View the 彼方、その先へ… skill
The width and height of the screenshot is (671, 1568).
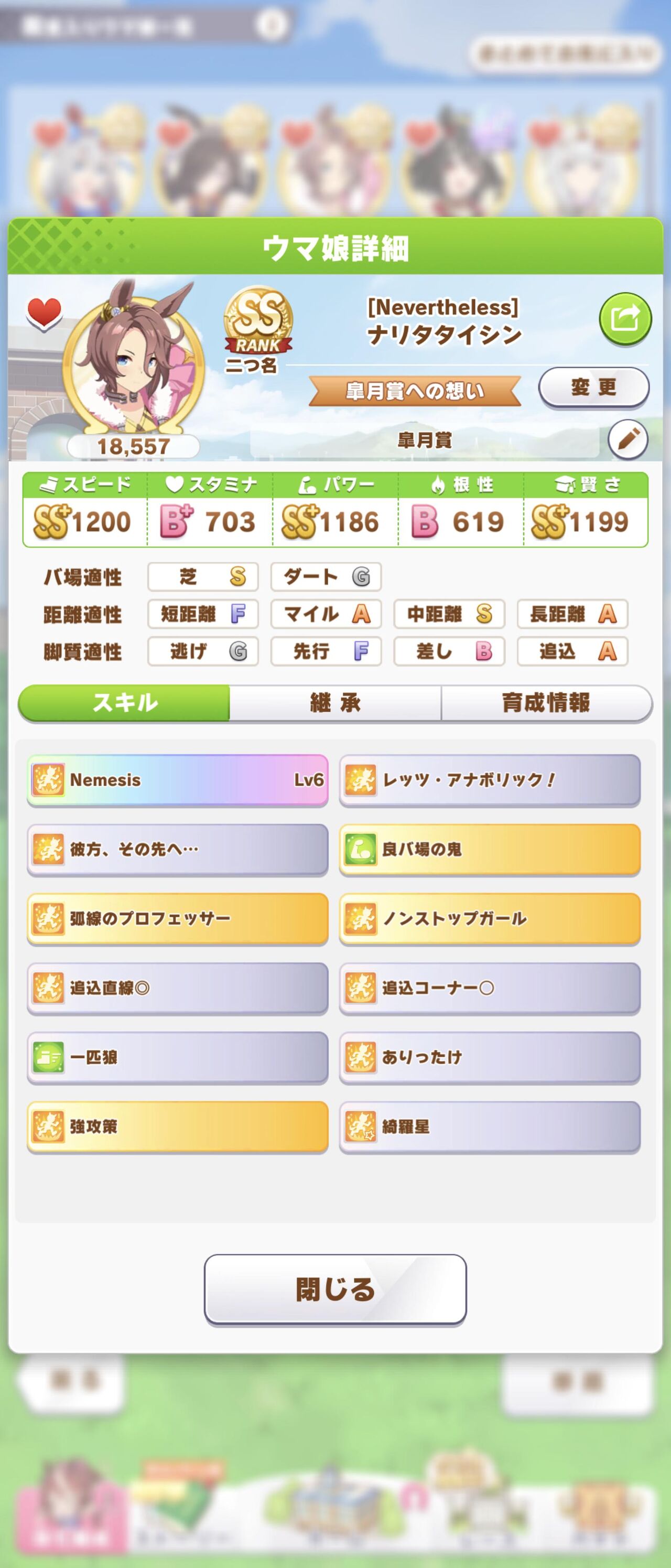[177, 849]
